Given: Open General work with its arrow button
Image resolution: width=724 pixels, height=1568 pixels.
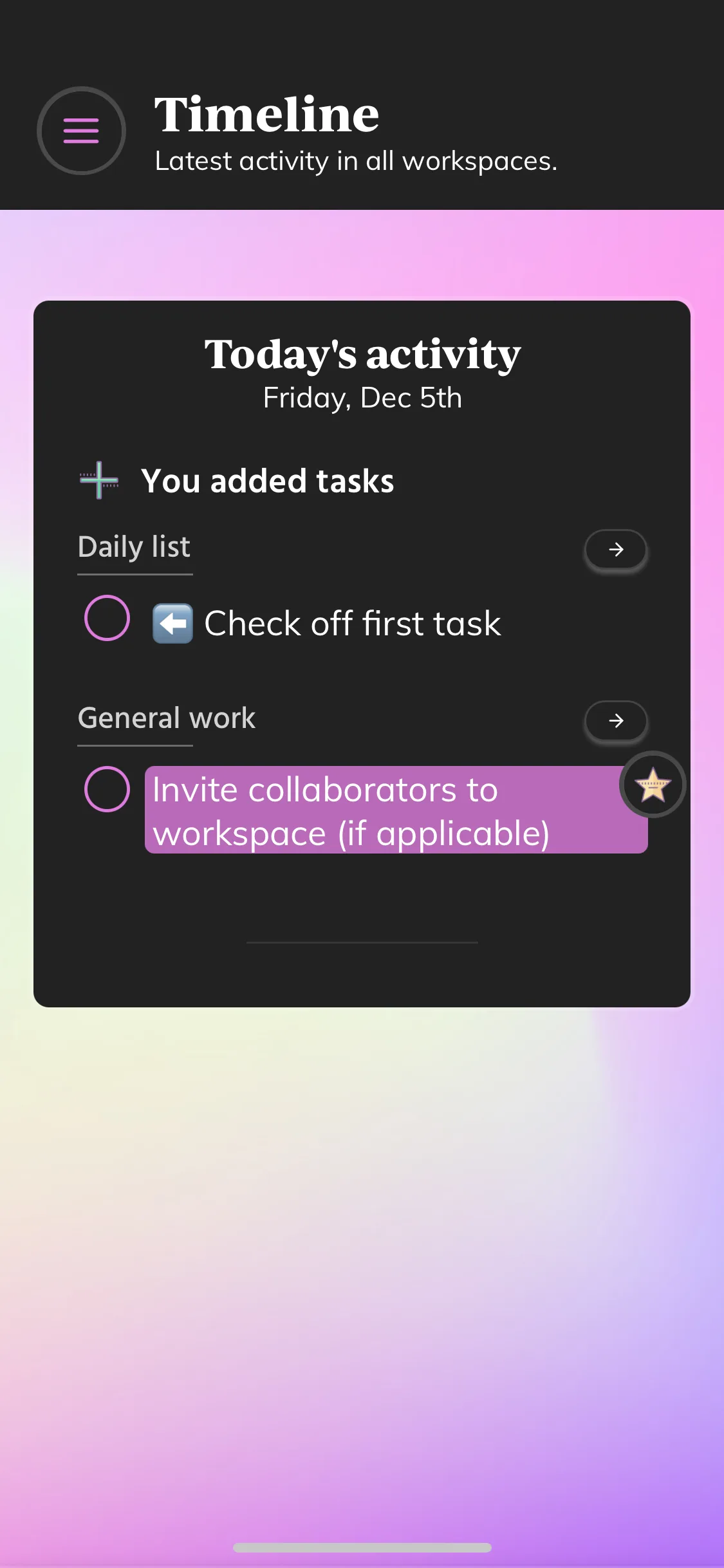Looking at the screenshot, I should [x=616, y=721].
